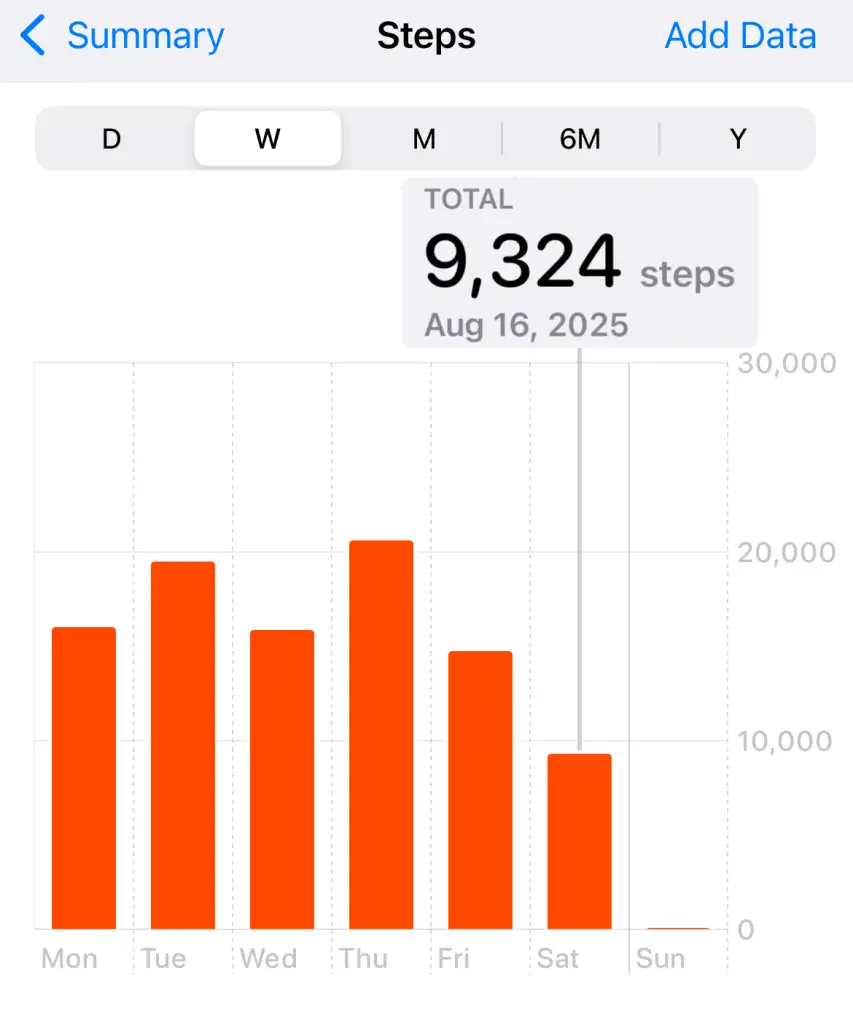
Task: Select the W weekly view
Action: (267, 139)
